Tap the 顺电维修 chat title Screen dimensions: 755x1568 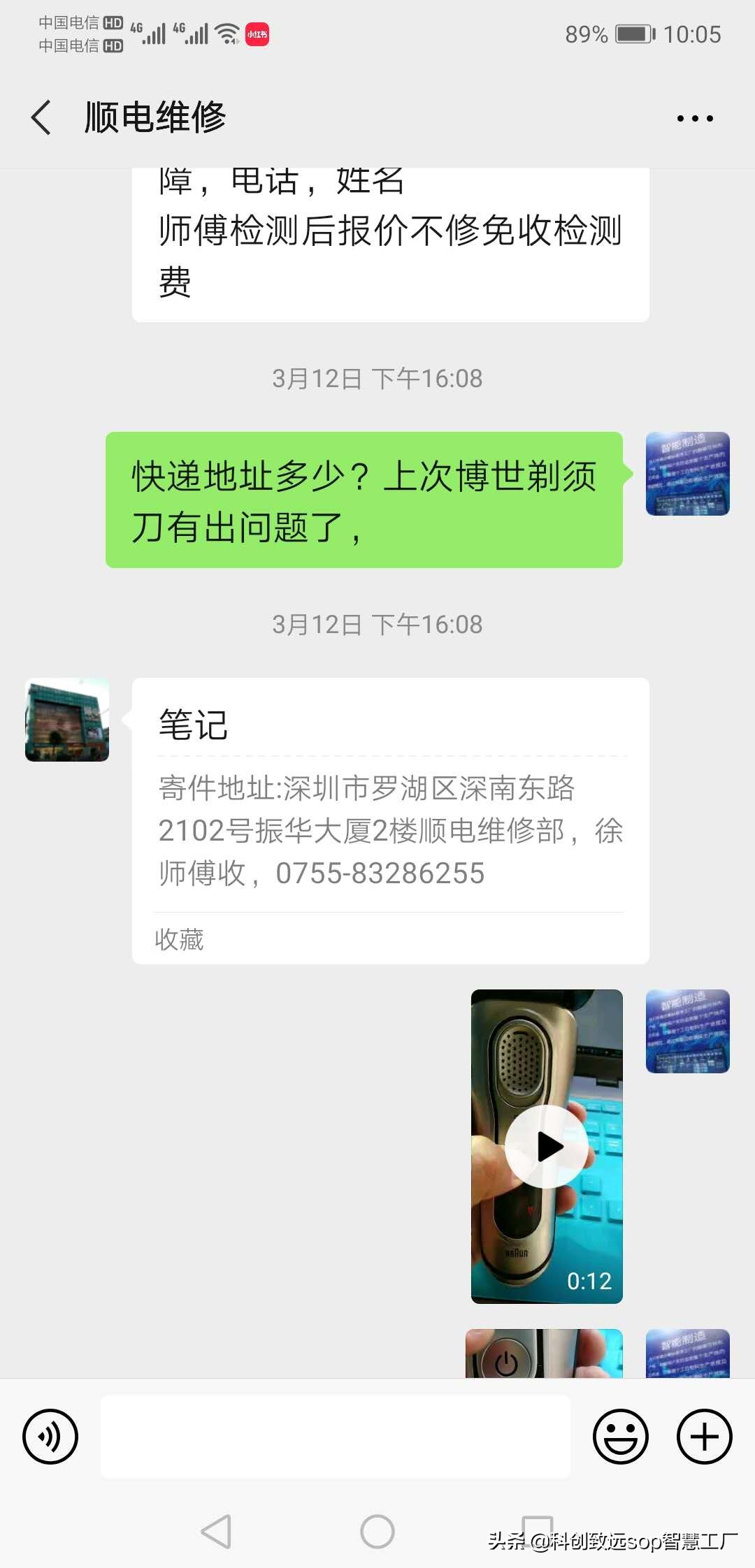coord(155,117)
